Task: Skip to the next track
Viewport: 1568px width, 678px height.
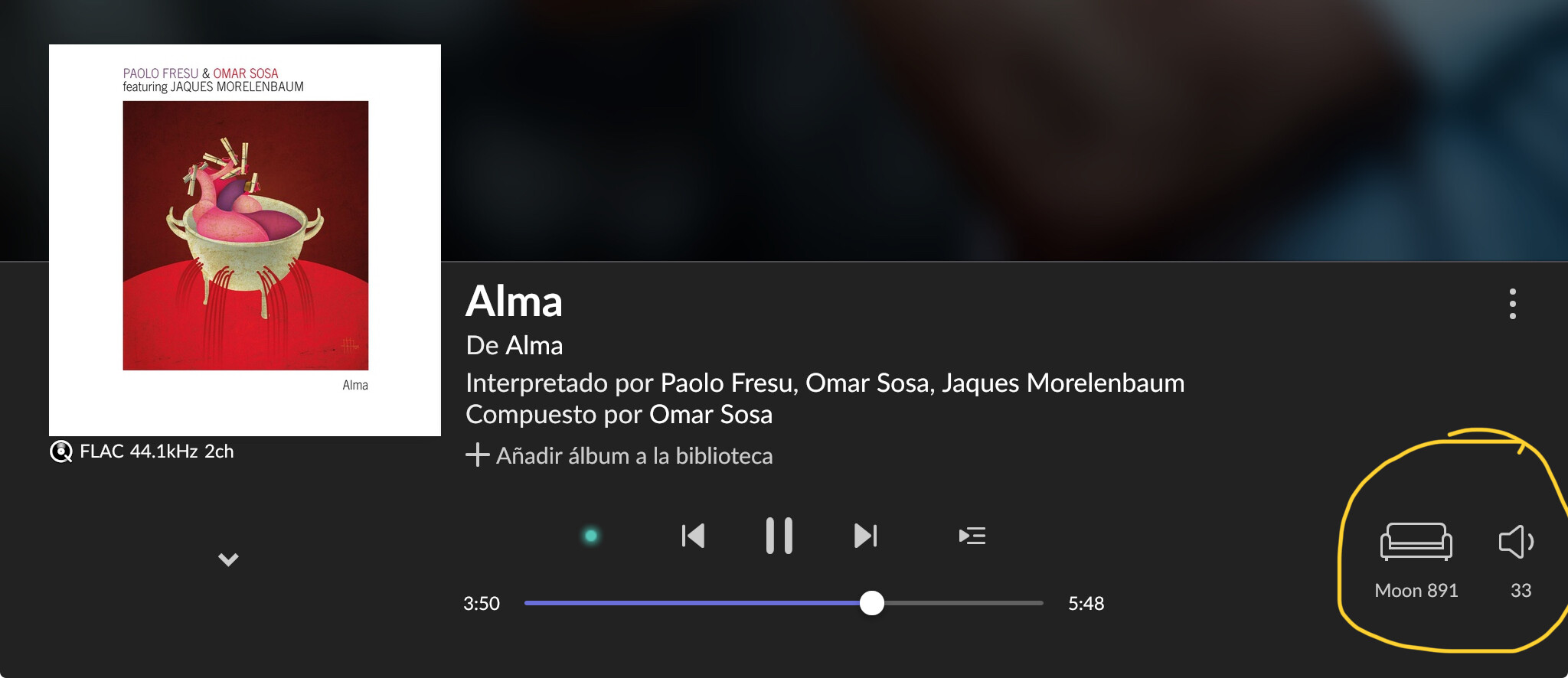Action: (x=865, y=536)
